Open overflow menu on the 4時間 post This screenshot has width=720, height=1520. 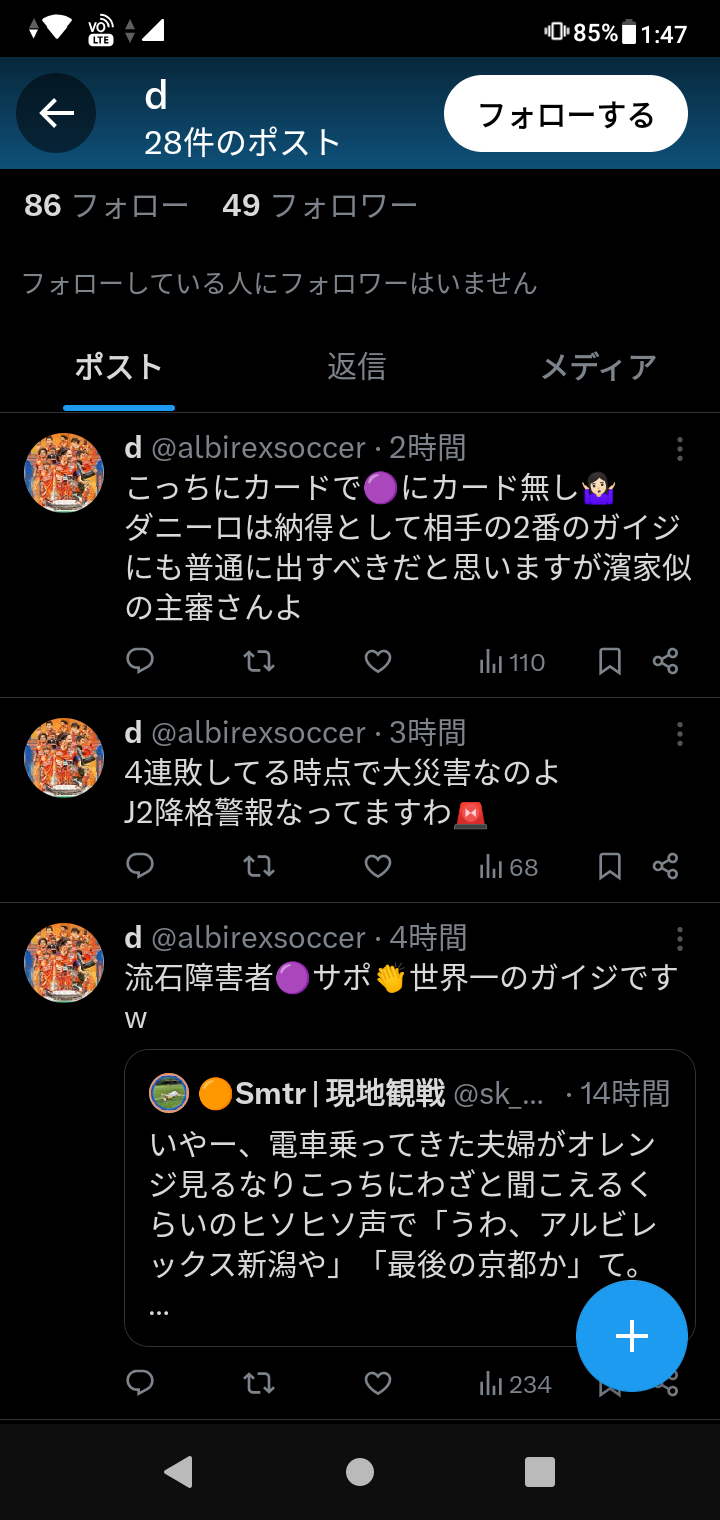(680, 939)
